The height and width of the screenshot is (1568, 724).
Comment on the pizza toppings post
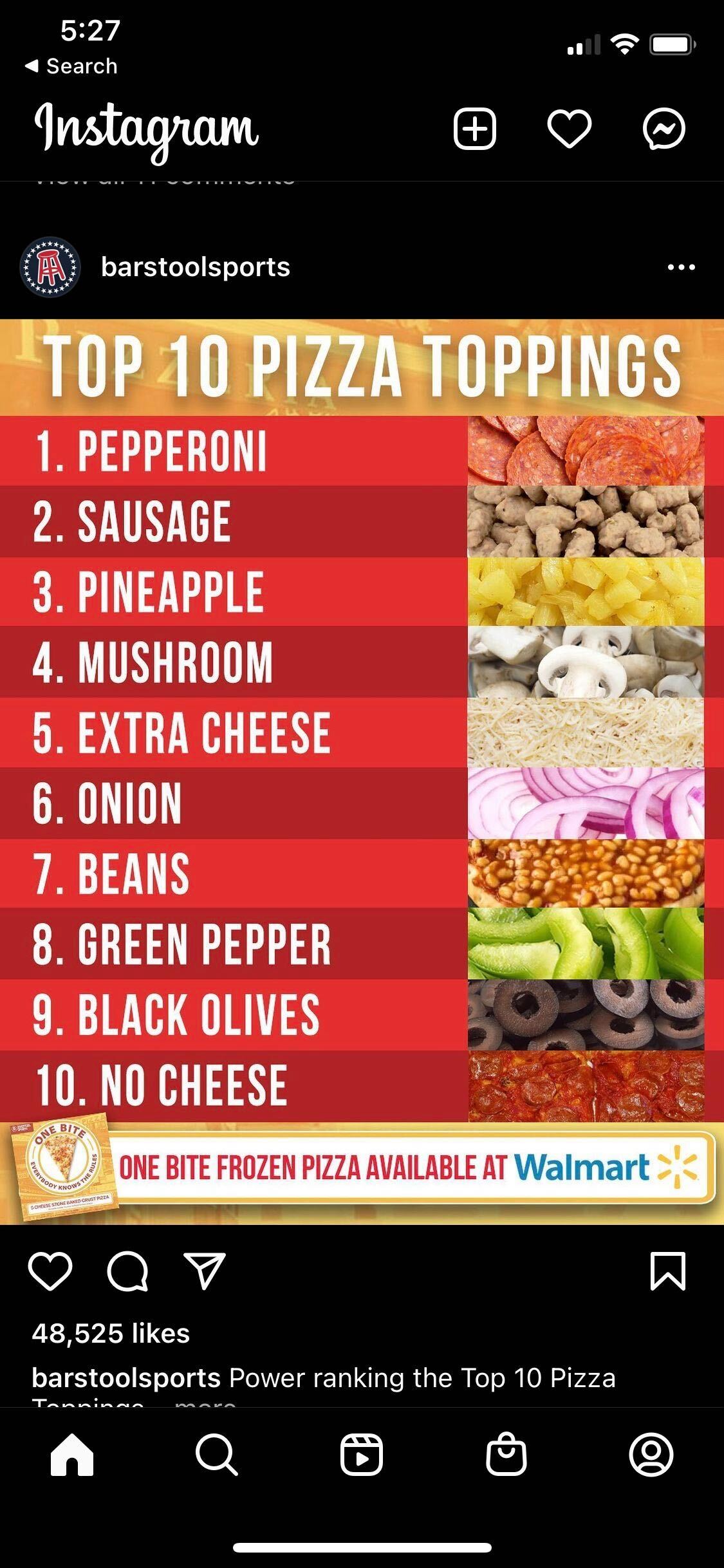127,1271
